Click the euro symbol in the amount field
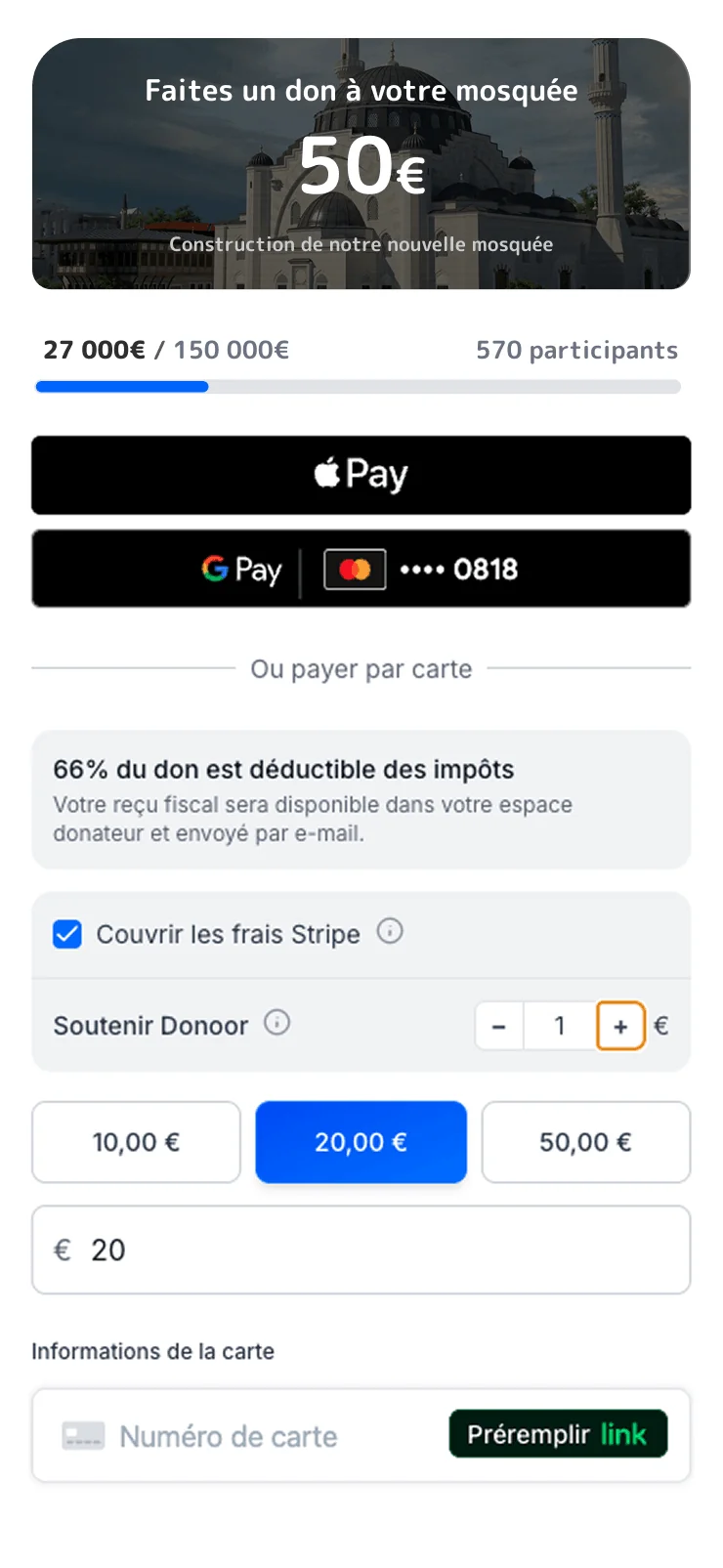Image resolution: width=723 pixels, height=1568 pixels. [63, 1250]
